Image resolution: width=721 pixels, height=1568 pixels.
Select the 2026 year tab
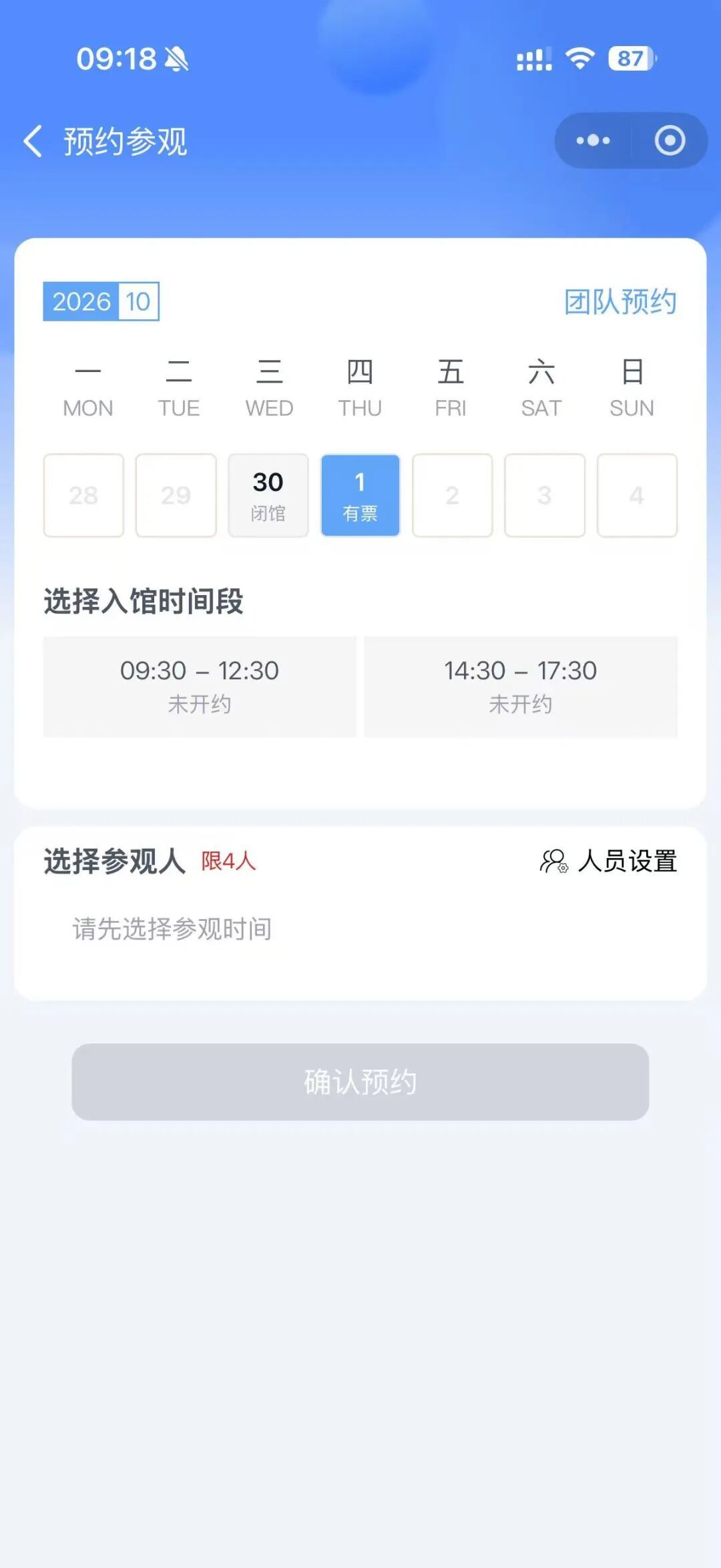tap(81, 301)
